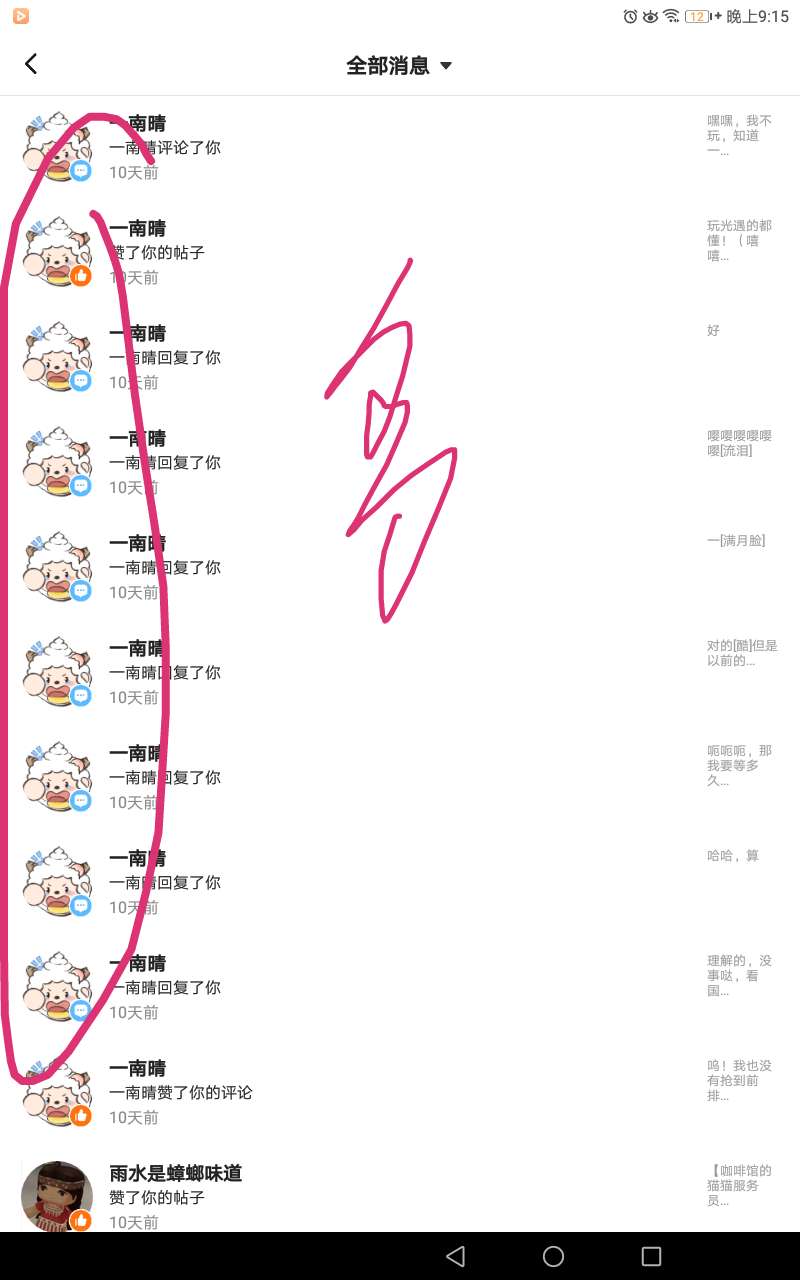
Task: Open the like notification for '玩光遇的都懂'
Action: 400,252
